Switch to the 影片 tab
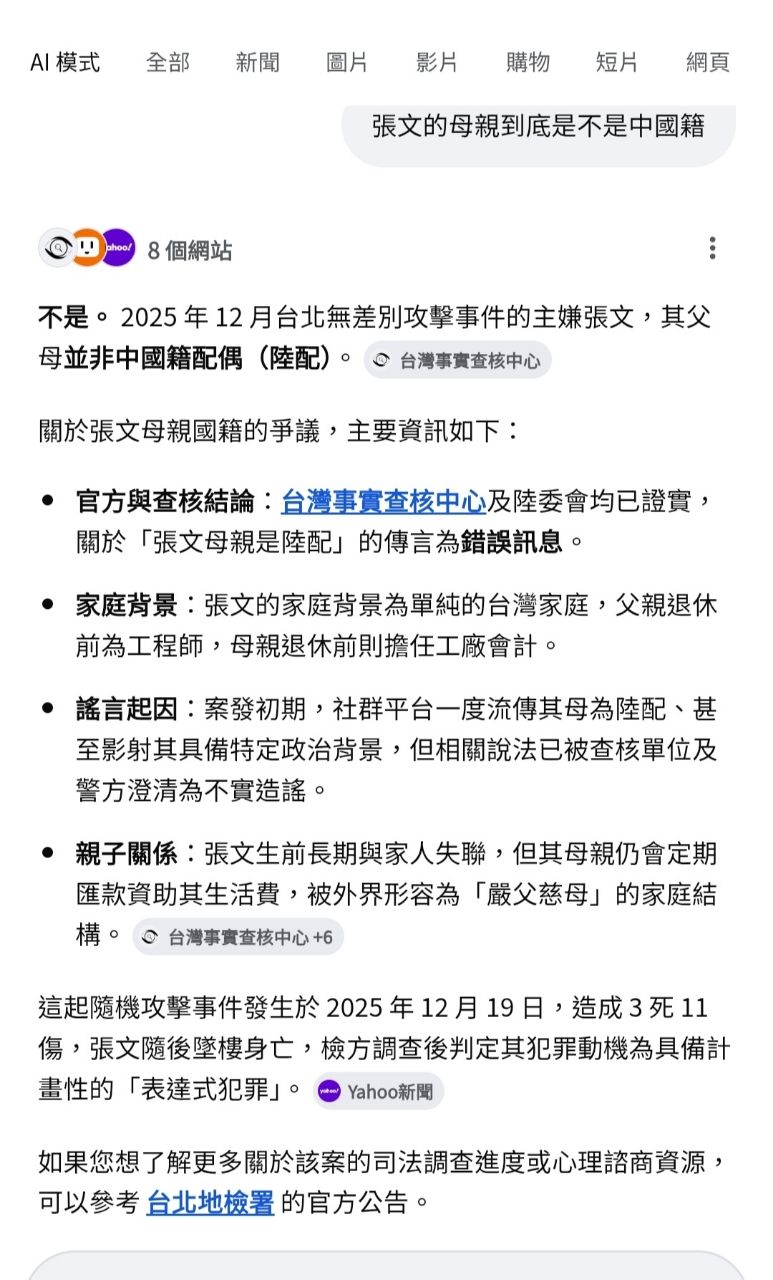Viewport: 773px width, 1280px height. (x=437, y=62)
